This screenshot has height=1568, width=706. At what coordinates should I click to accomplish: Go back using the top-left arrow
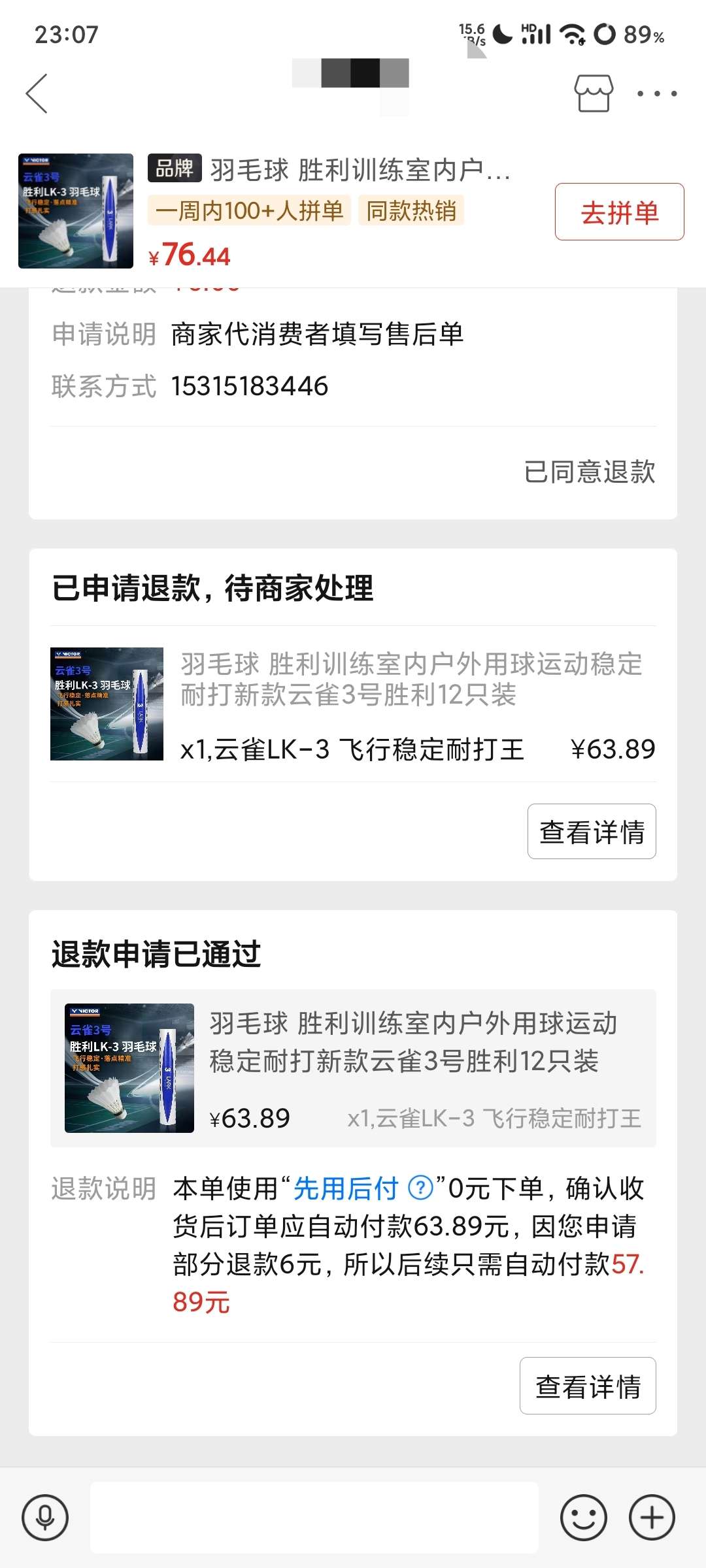pyautogui.click(x=37, y=93)
